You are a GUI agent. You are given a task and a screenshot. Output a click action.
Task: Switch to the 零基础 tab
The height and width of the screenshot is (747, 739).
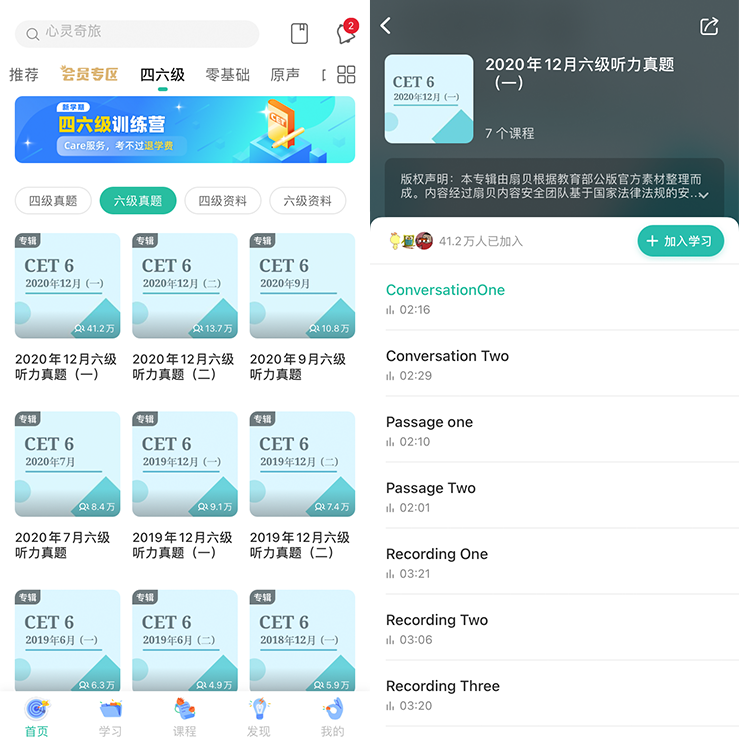point(227,75)
